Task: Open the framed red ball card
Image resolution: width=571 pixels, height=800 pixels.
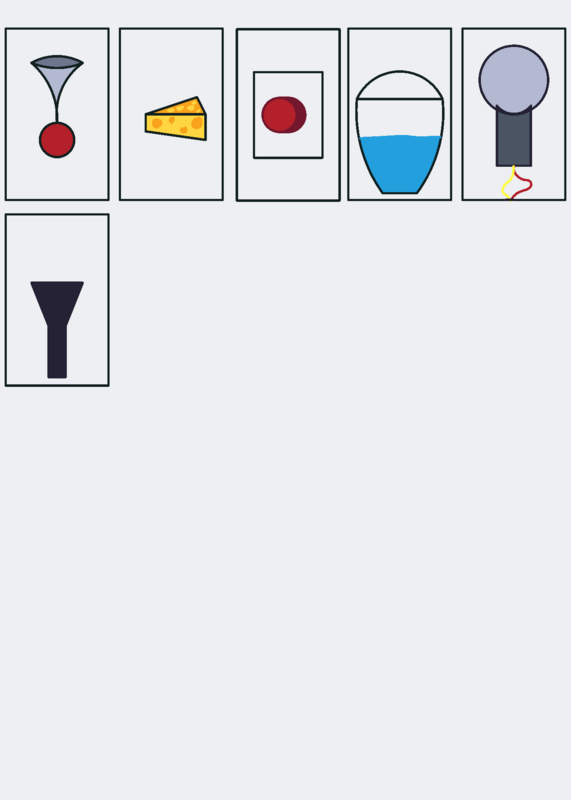Action: (x=288, y=115)
